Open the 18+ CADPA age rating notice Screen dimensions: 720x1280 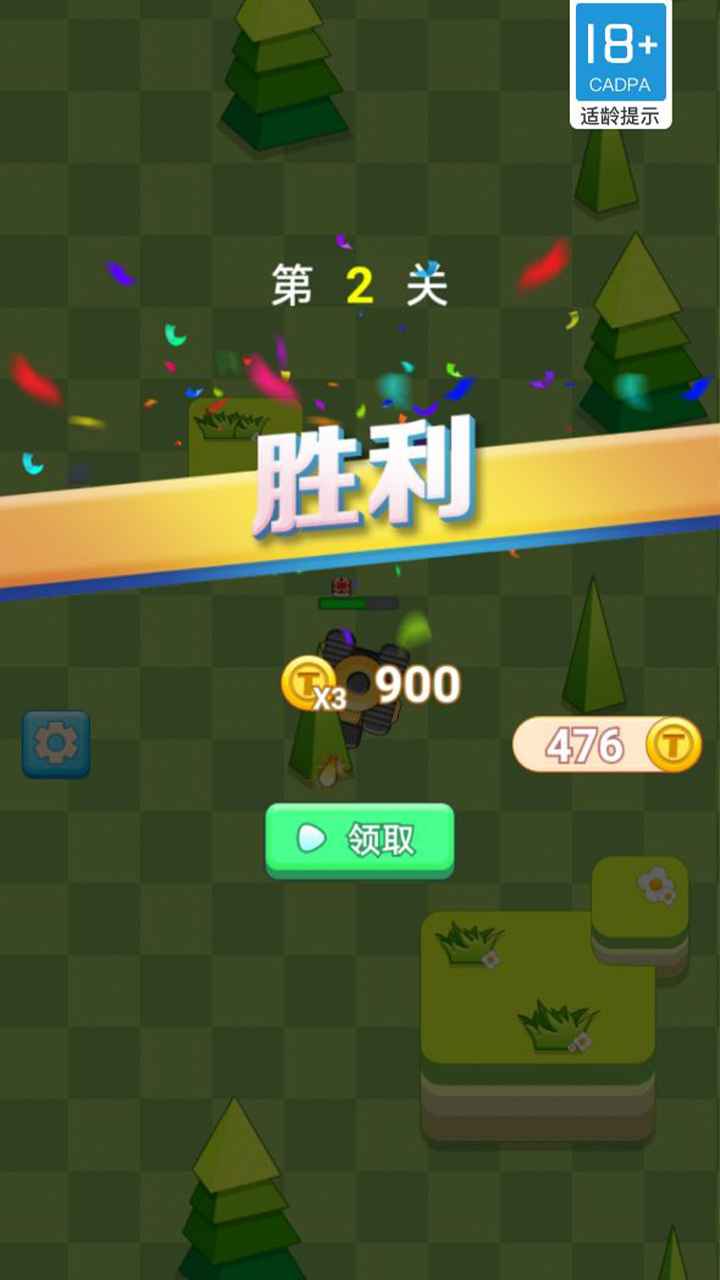tap(620, 65)
